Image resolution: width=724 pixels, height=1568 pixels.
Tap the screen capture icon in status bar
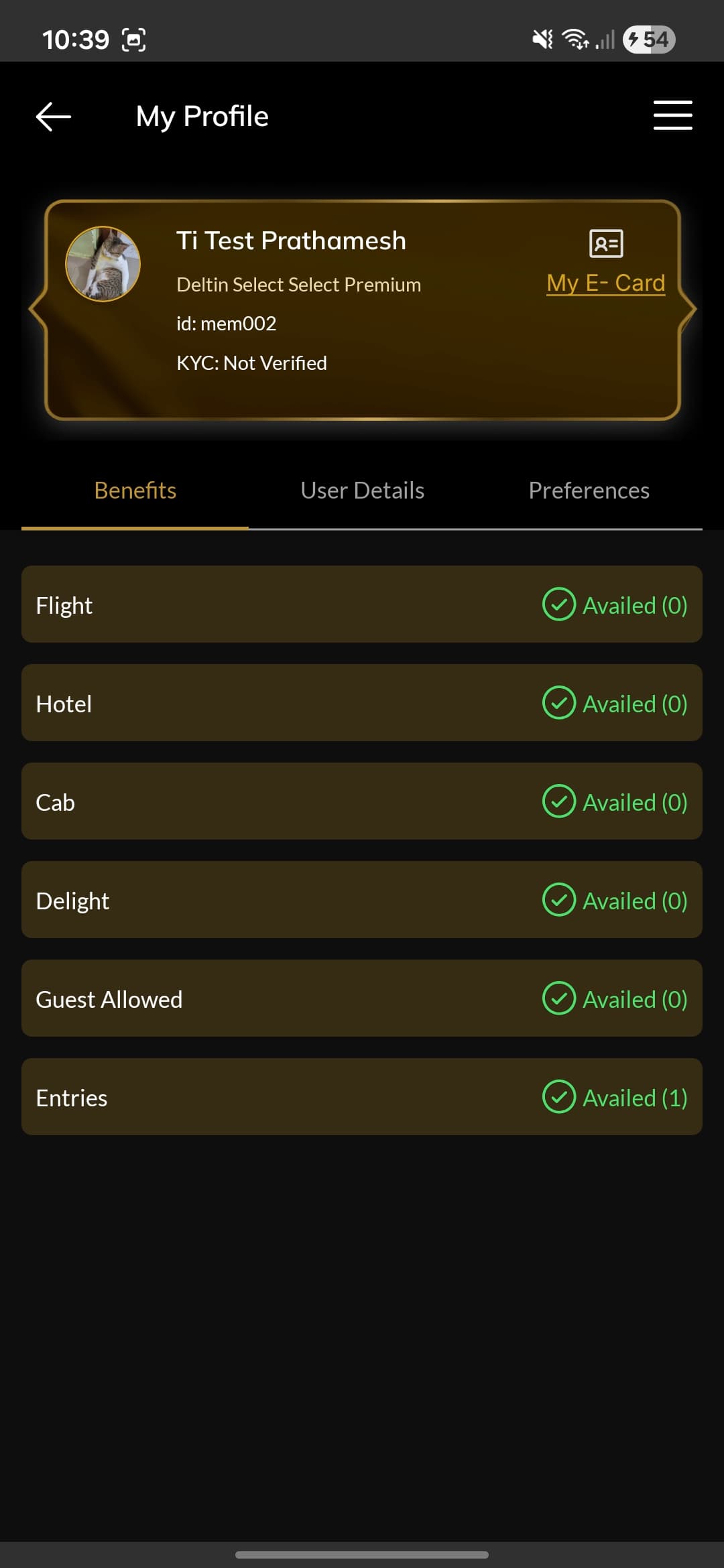[x=134, y=39]
